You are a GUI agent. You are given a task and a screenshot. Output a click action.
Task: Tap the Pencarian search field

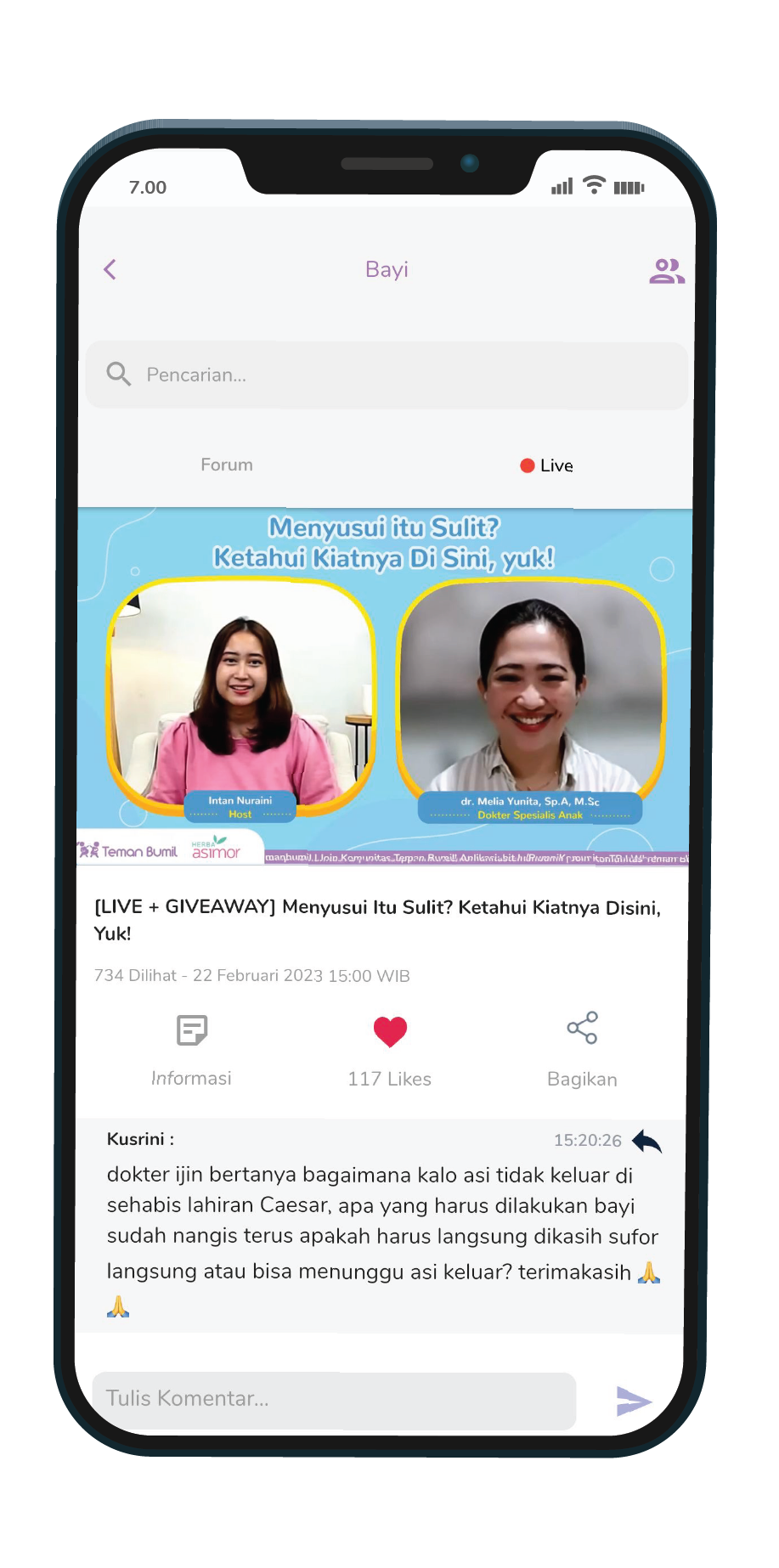[x=387, y=375]
